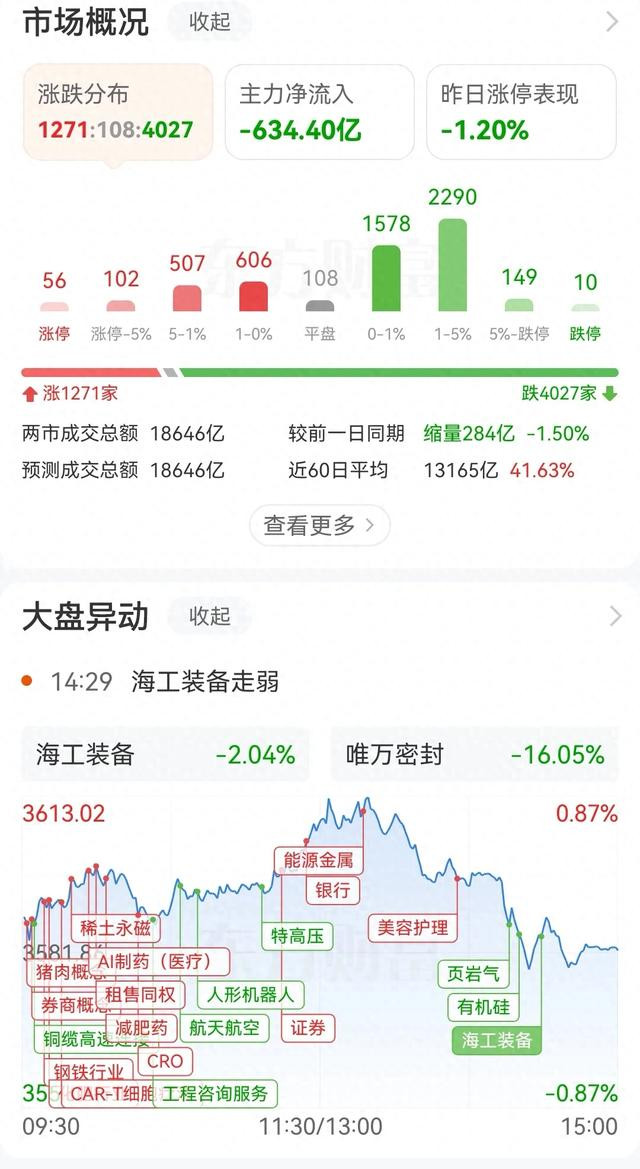Tap the 查看更多 button
This screenshot has height=1169, width=640.
coord(319,525)
